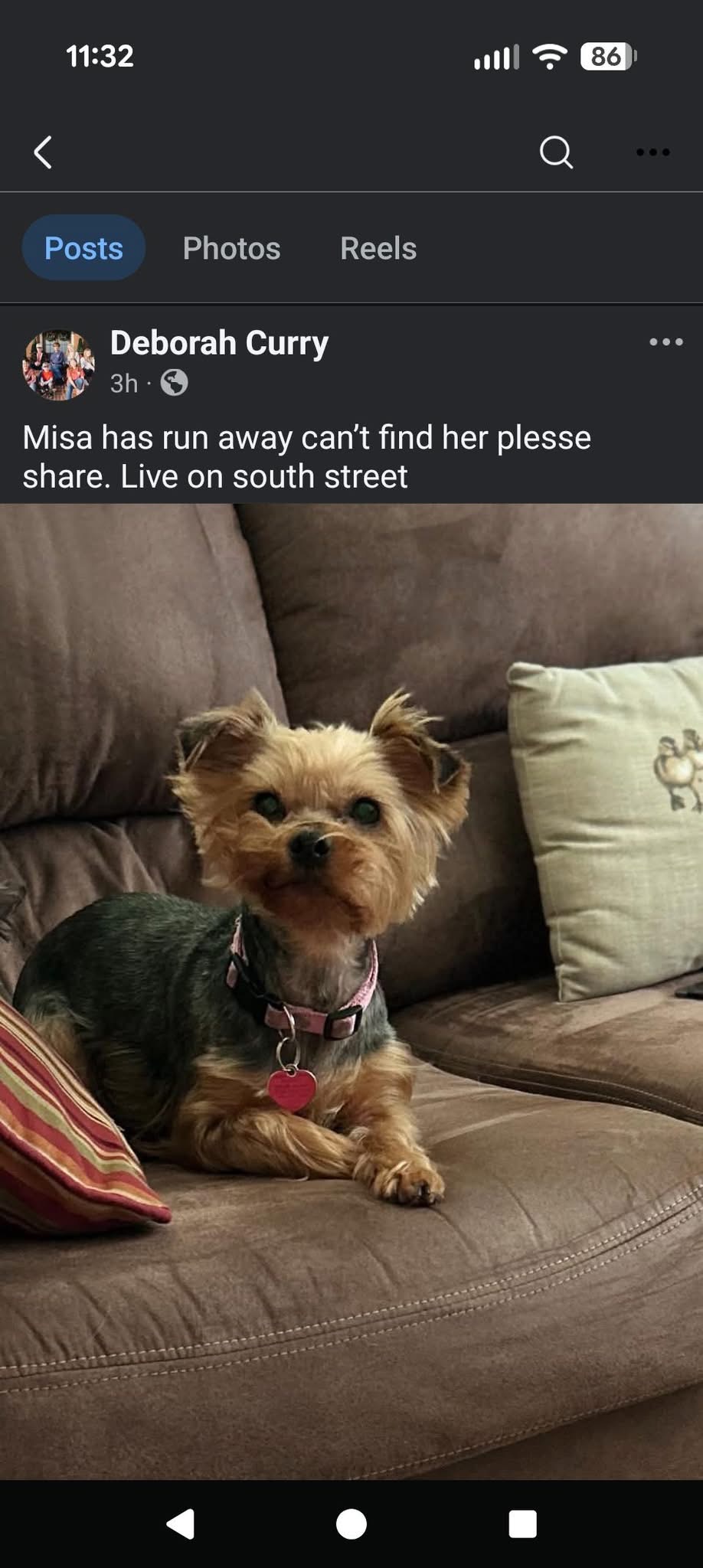This screenshot has height=1568, width=703.
Task: Open recent apps view
Action: (522, 1524)
